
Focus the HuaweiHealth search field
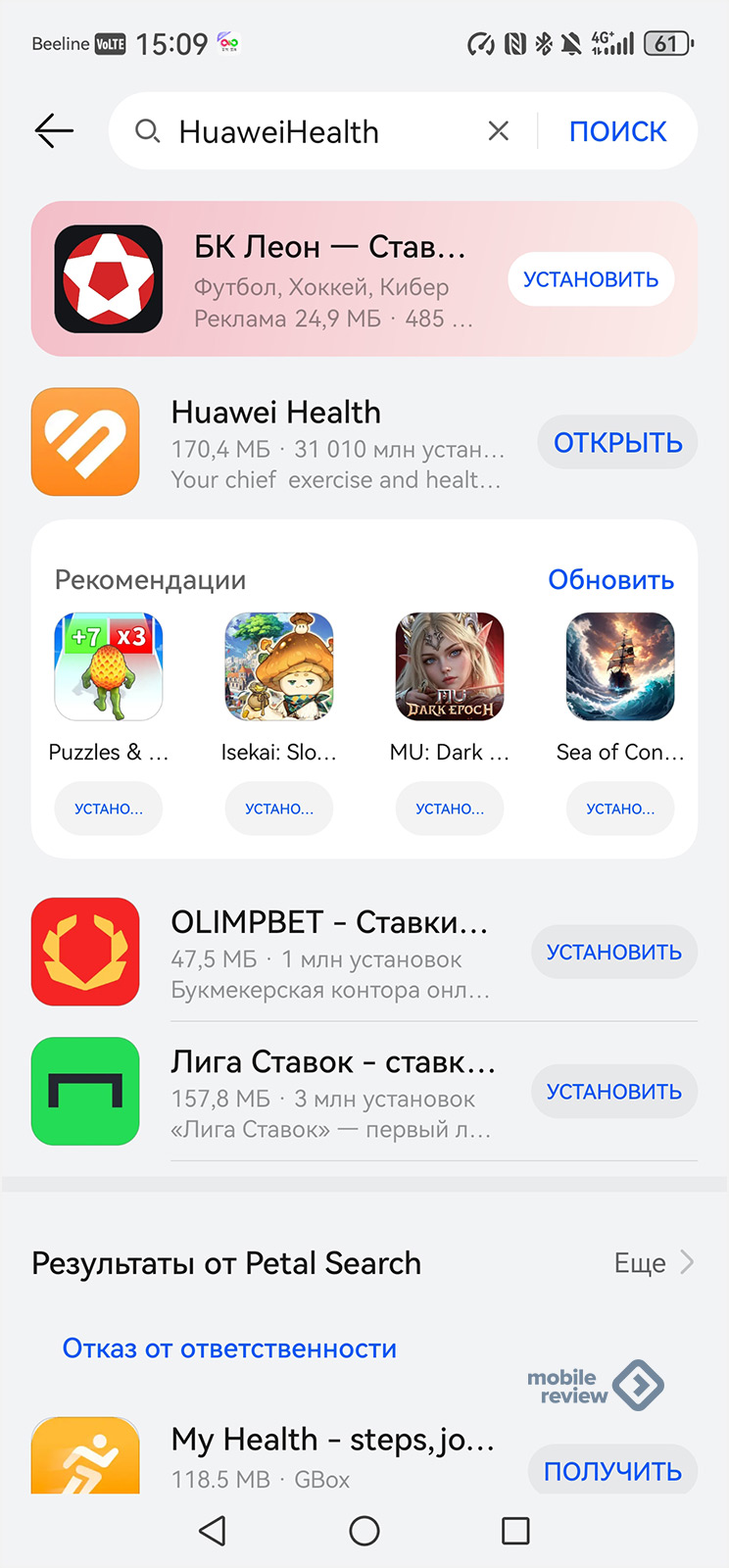click(x=314, y=131)
